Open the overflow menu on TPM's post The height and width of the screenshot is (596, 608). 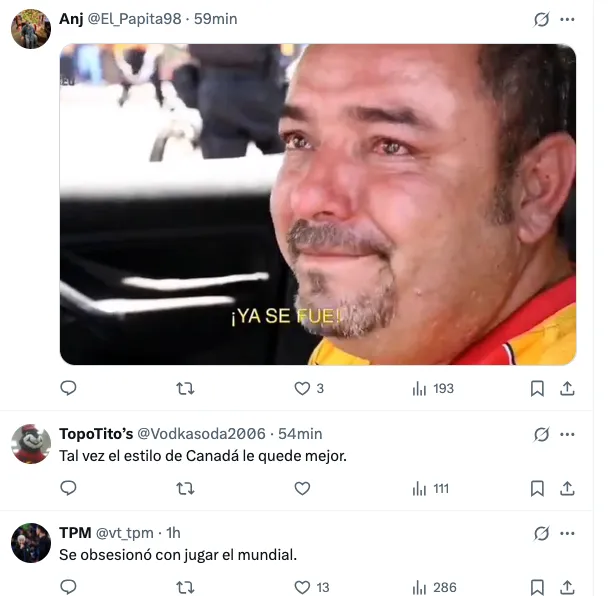567,533
